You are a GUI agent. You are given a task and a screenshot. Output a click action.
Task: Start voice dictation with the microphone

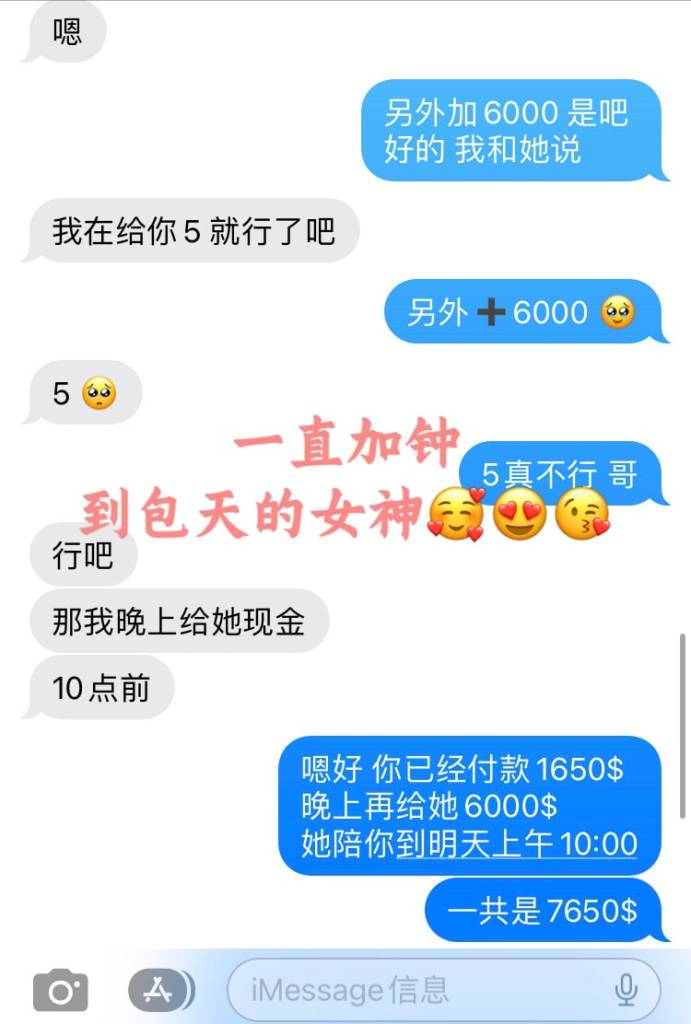pos(626,990)
